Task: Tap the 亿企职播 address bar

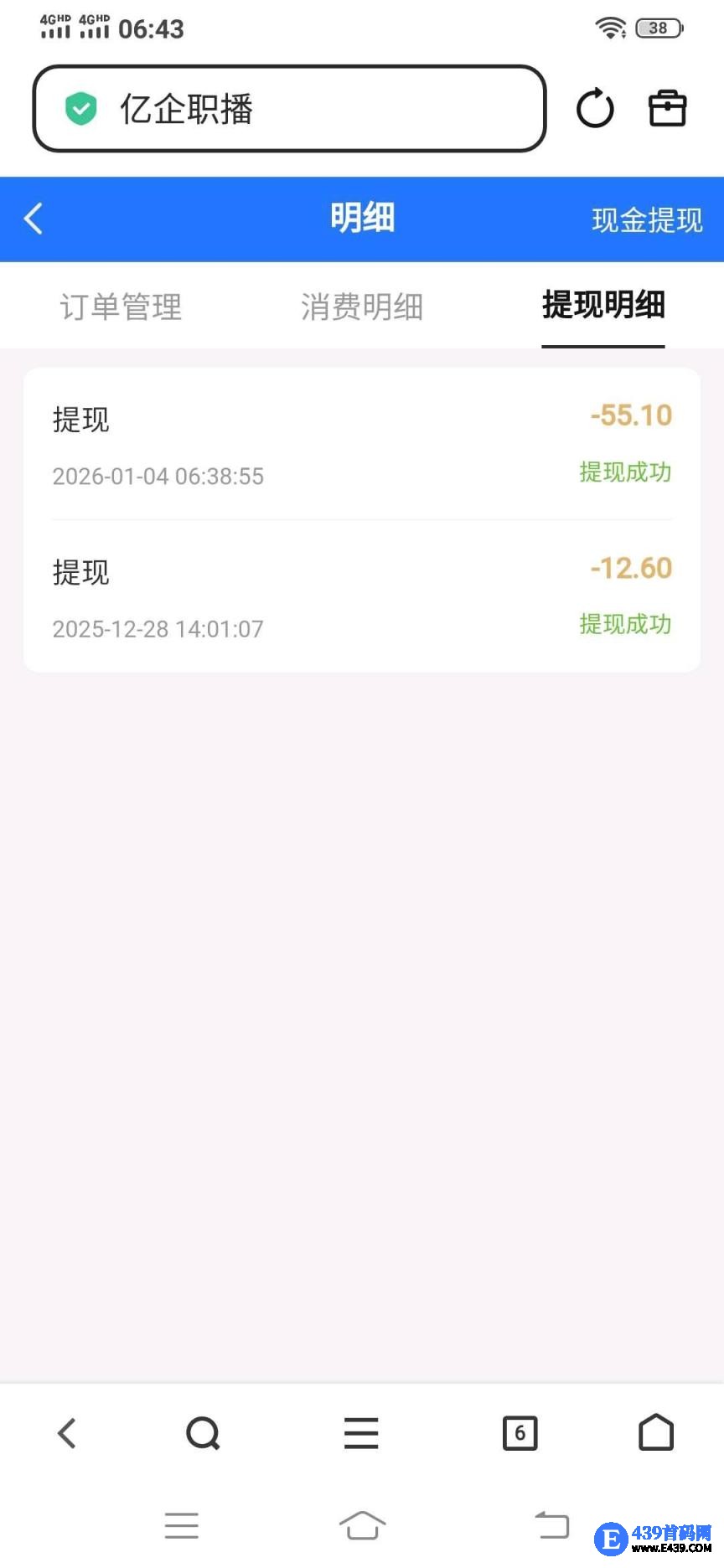Action: pos(289,109)
